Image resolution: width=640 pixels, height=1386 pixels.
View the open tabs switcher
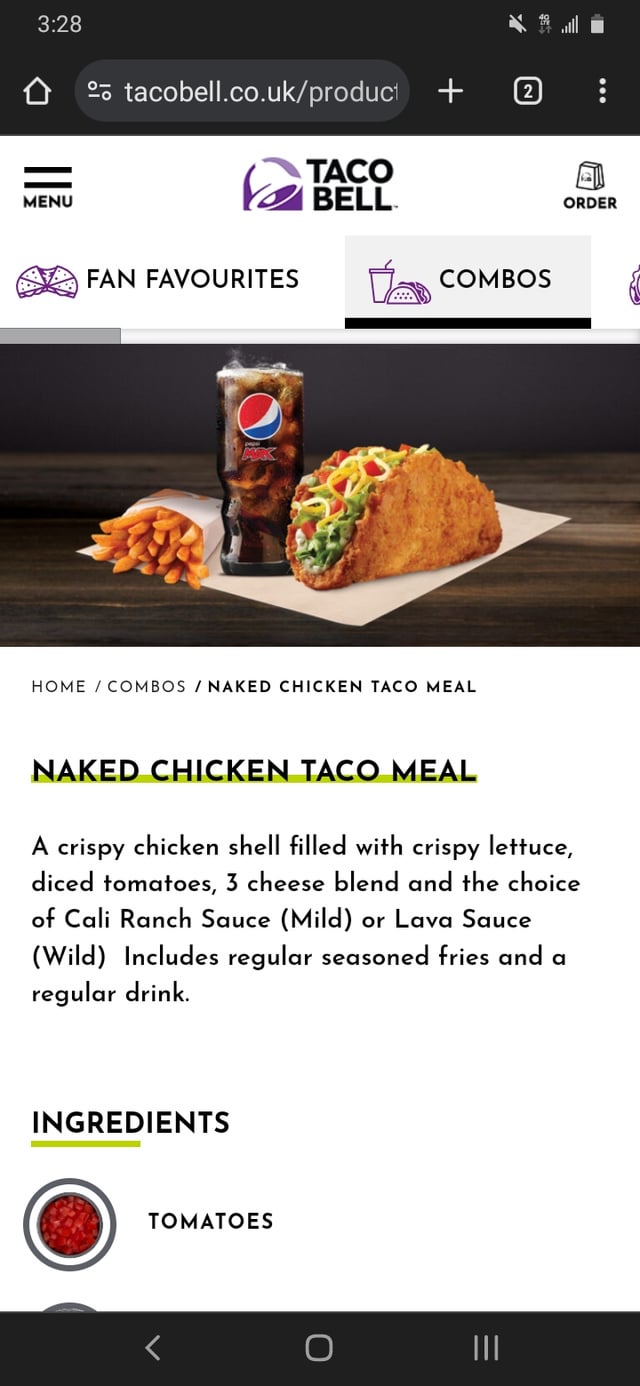click(x=527, y=92)
